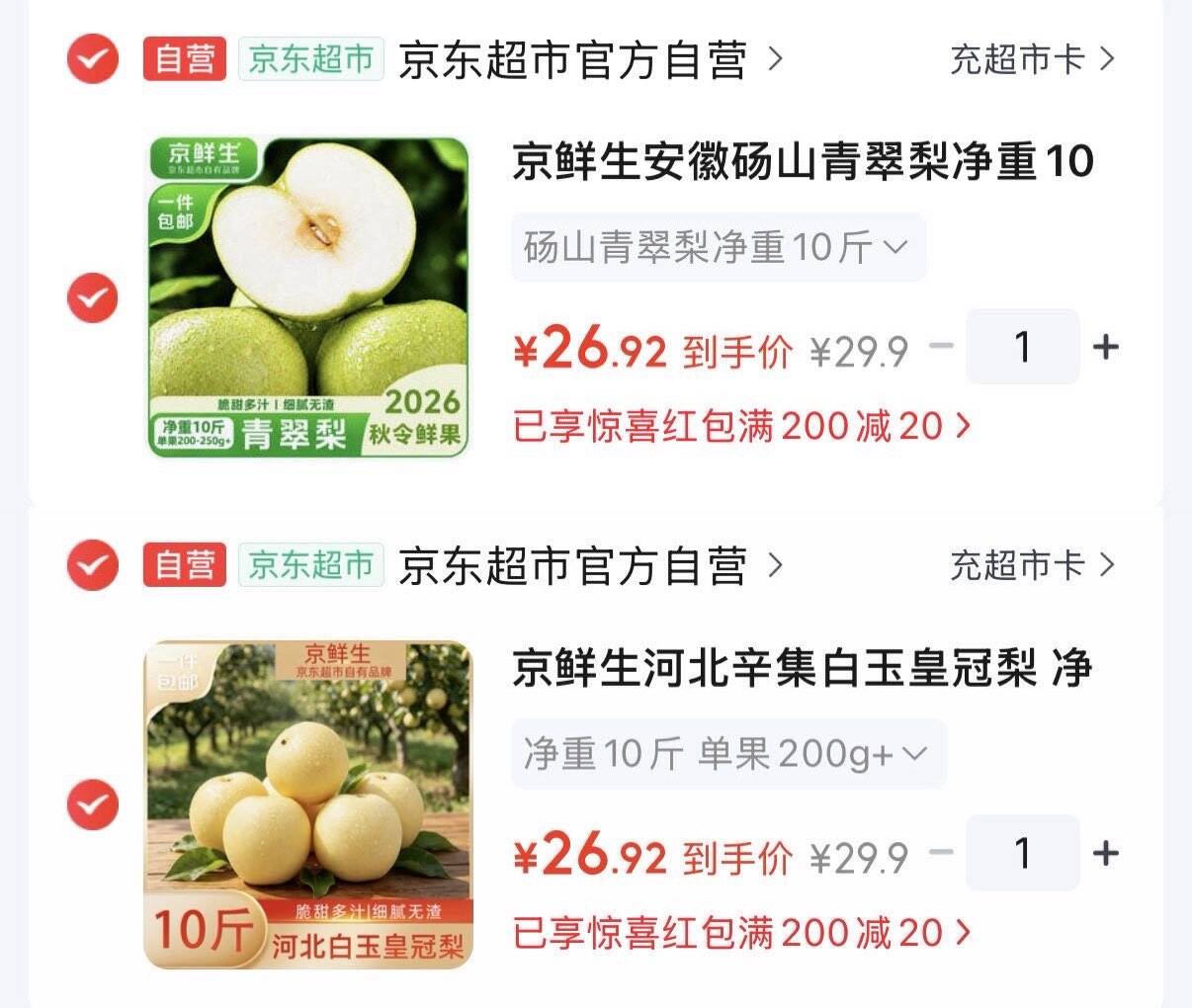1192x1008 pixels.
Task: Increase quantity of 白玉皇冠梨
Action: pos(1106,853)
